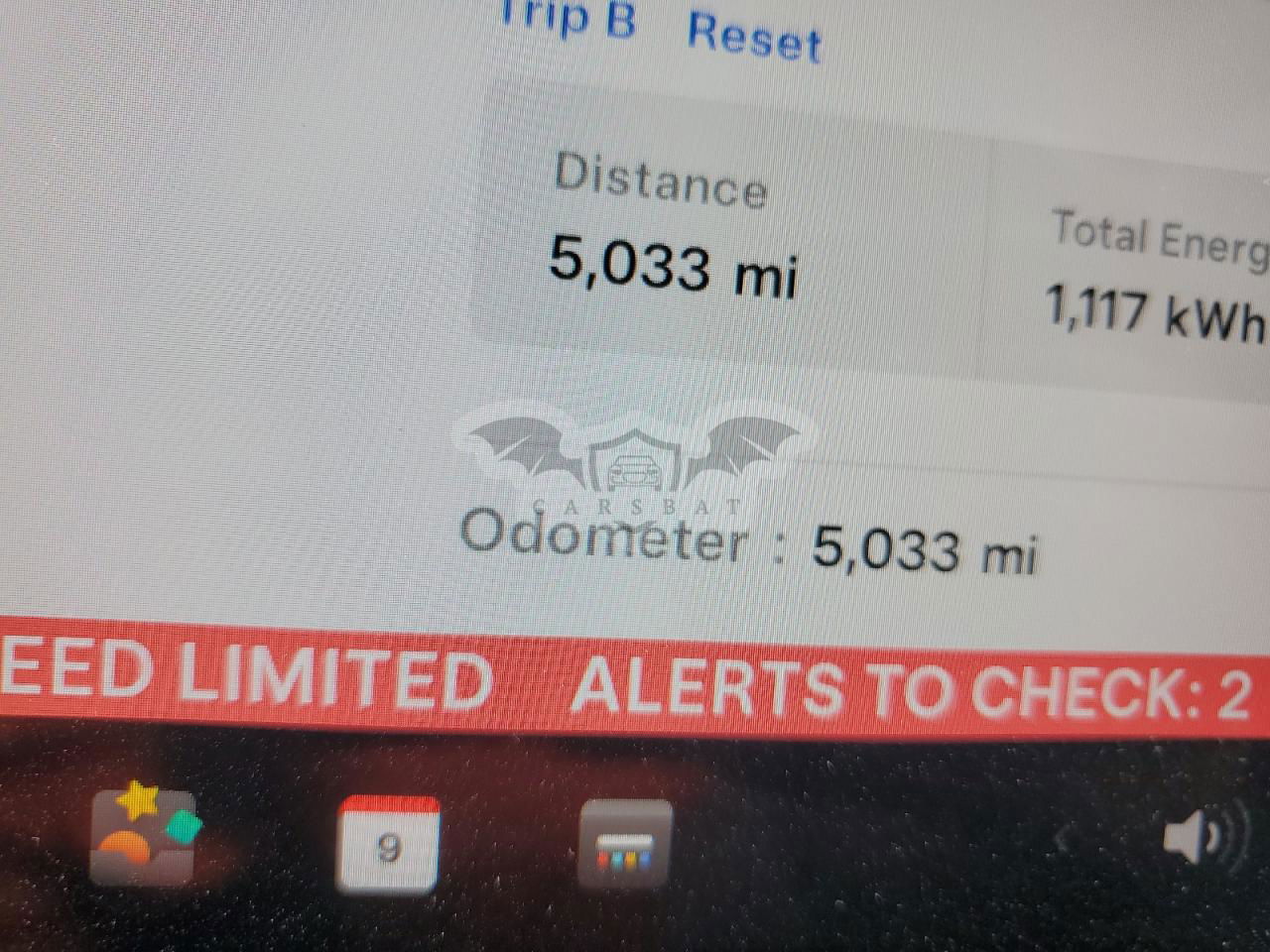The image size is (1270, 952).
Task: Tap the volume speaker icon
Action: pyautogui.click(x=1200, y=838)
